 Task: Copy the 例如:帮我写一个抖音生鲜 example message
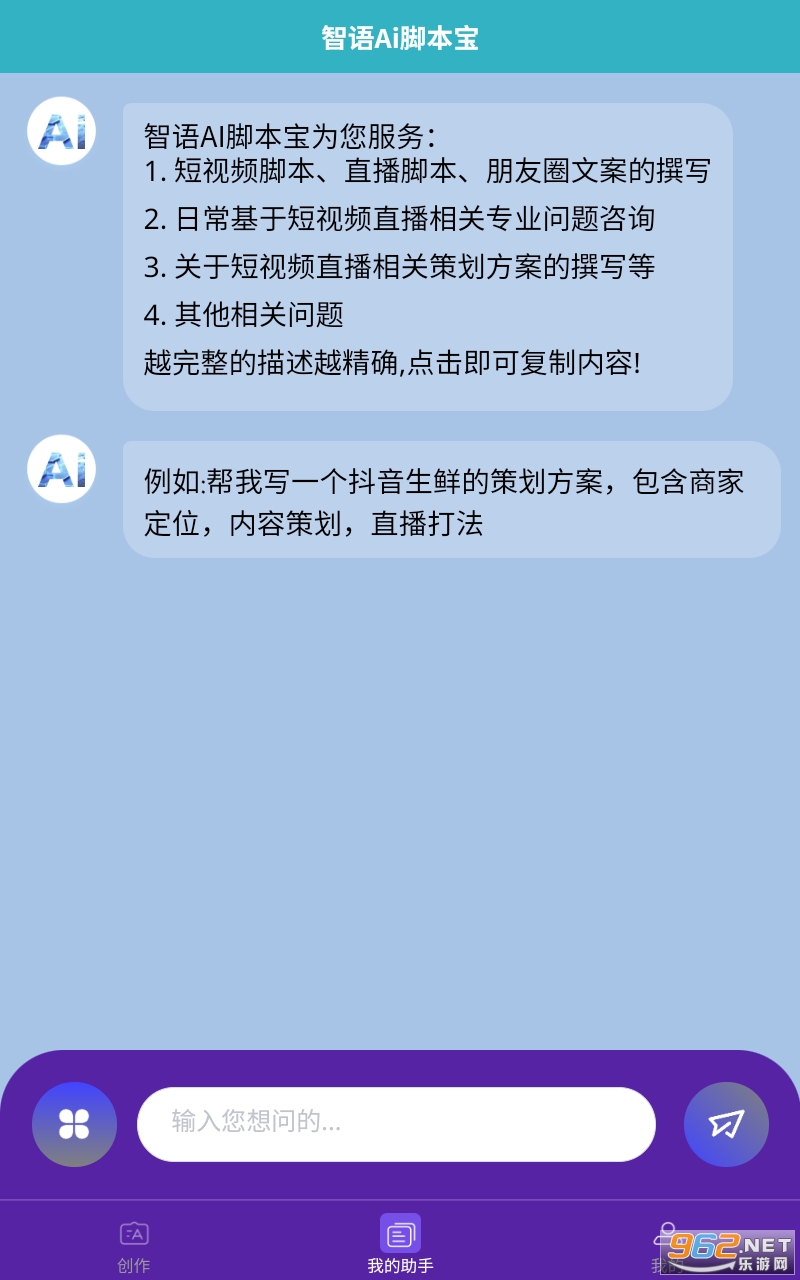click(x=451, y=500)
